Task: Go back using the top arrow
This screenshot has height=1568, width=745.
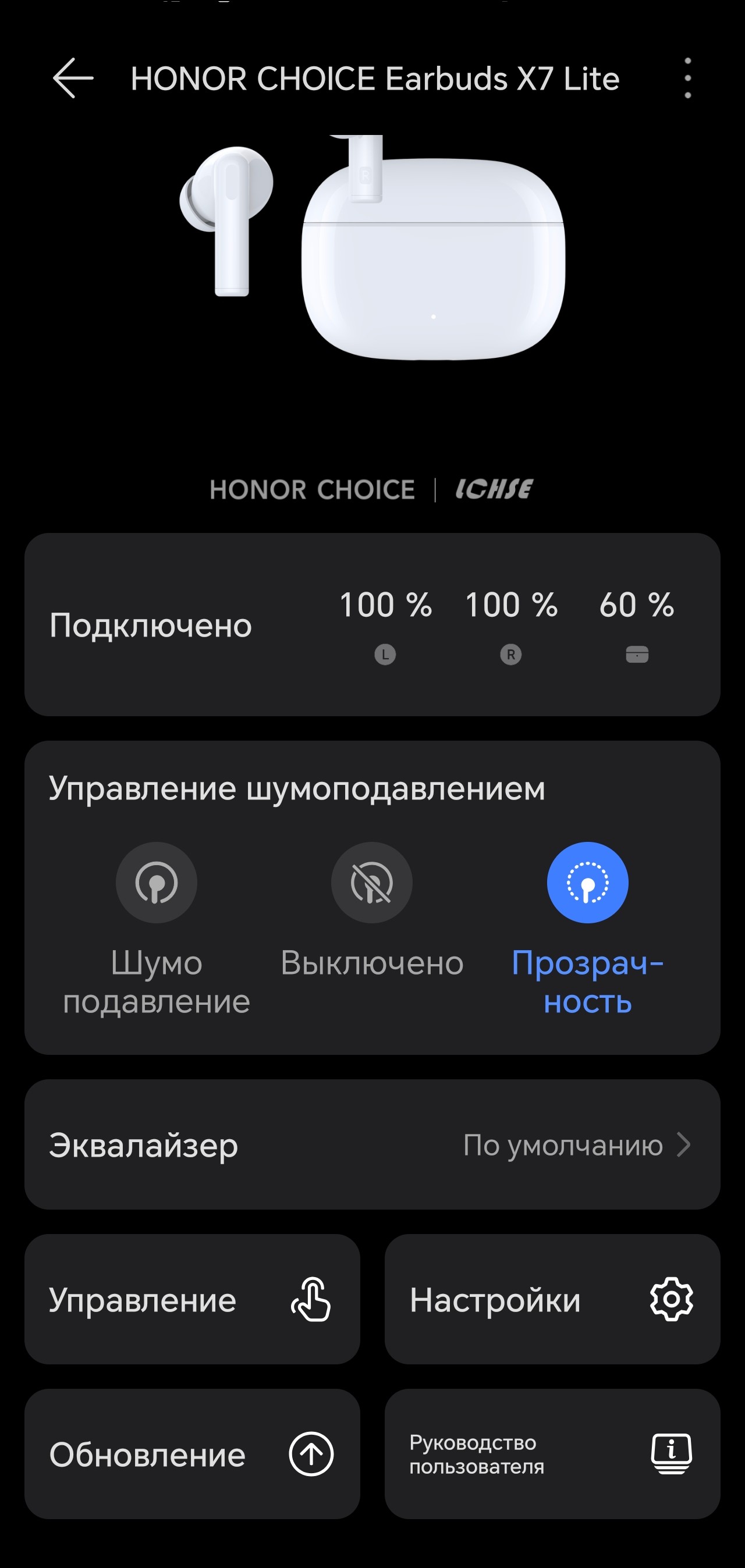Action: pos(73,78)
